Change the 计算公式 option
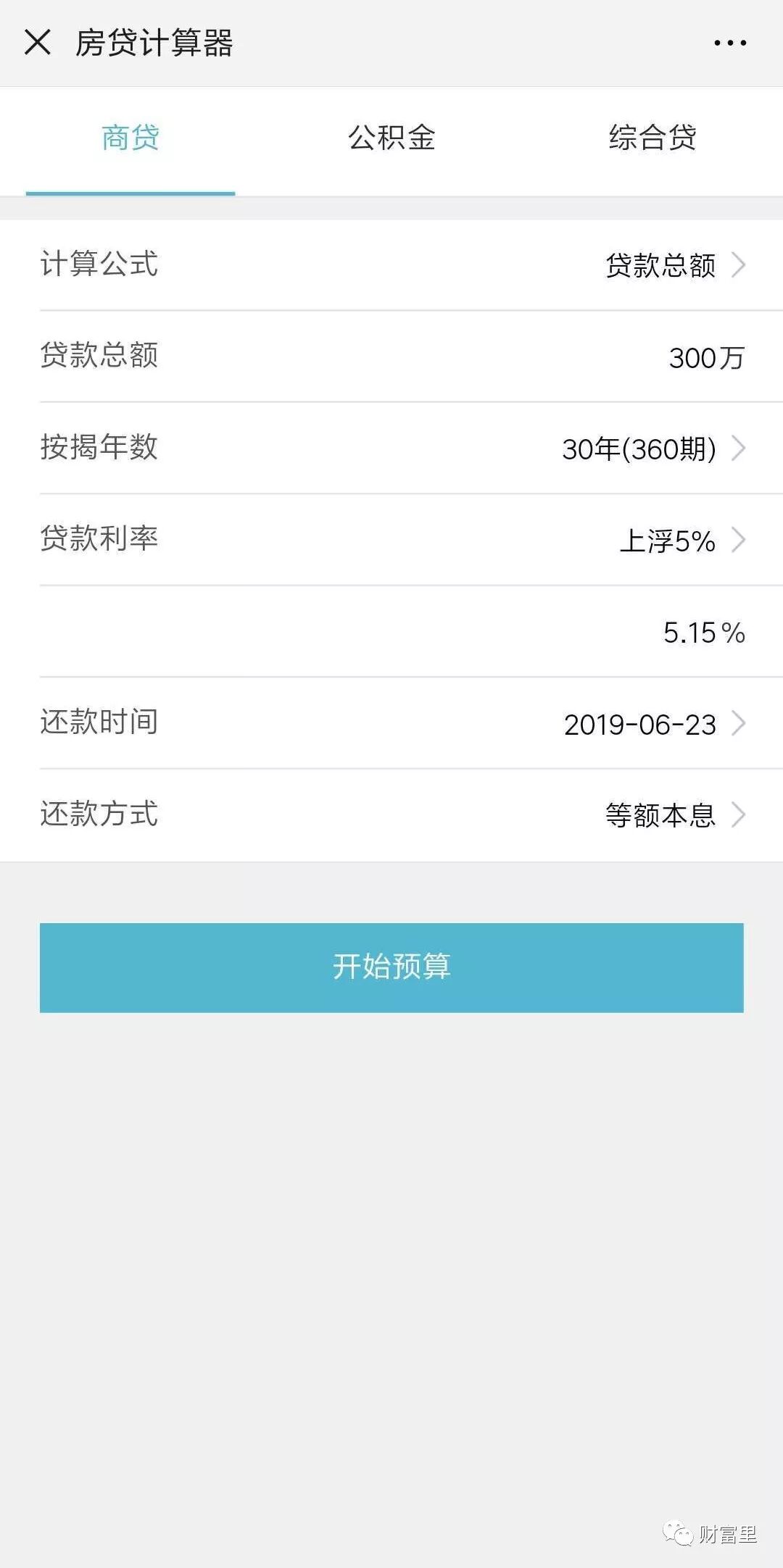 pos(674,265)
